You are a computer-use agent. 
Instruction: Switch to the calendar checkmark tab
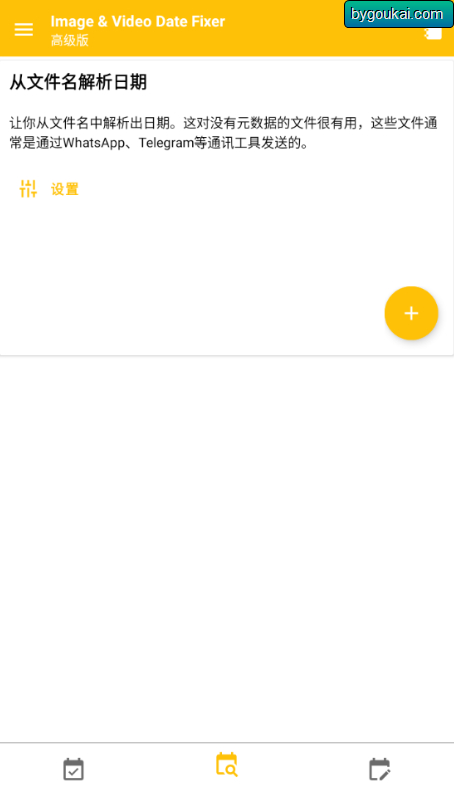pyautogui.click(x=74, y=769)
